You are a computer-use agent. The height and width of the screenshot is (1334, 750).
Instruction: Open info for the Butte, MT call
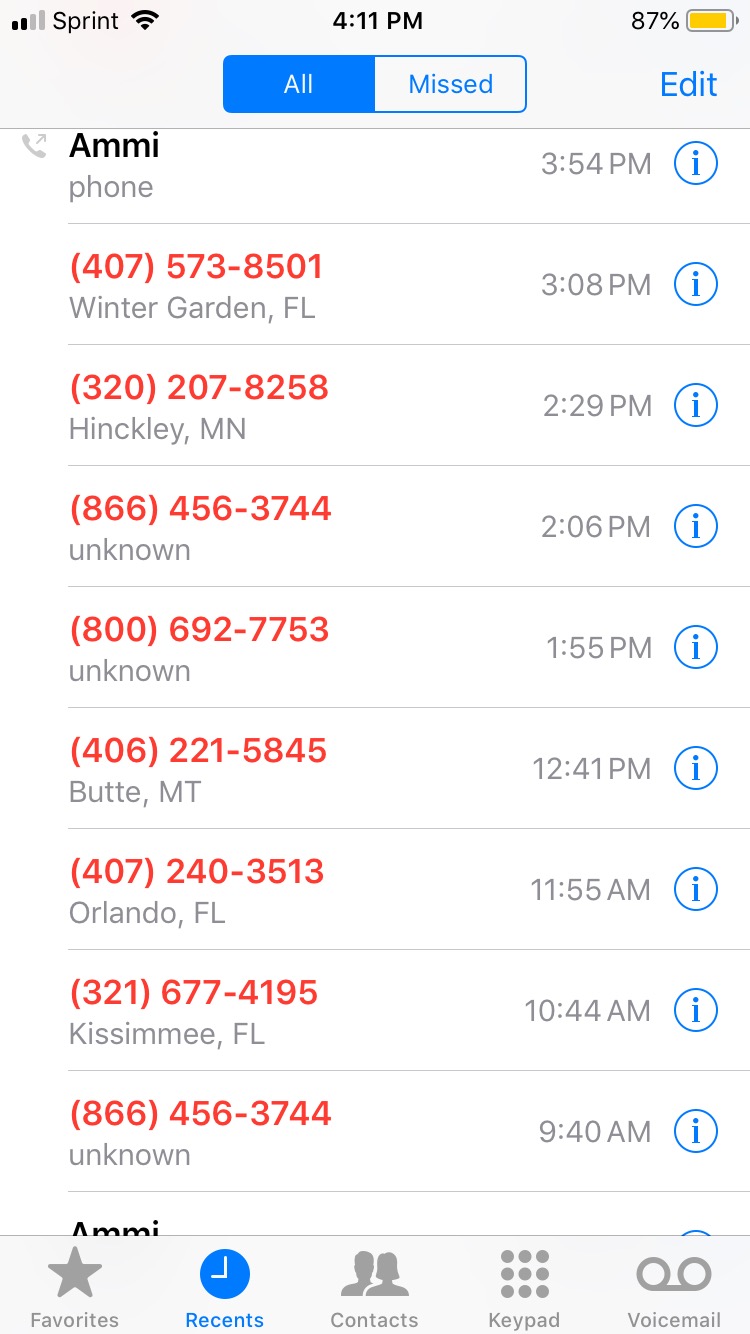point(696,768)
